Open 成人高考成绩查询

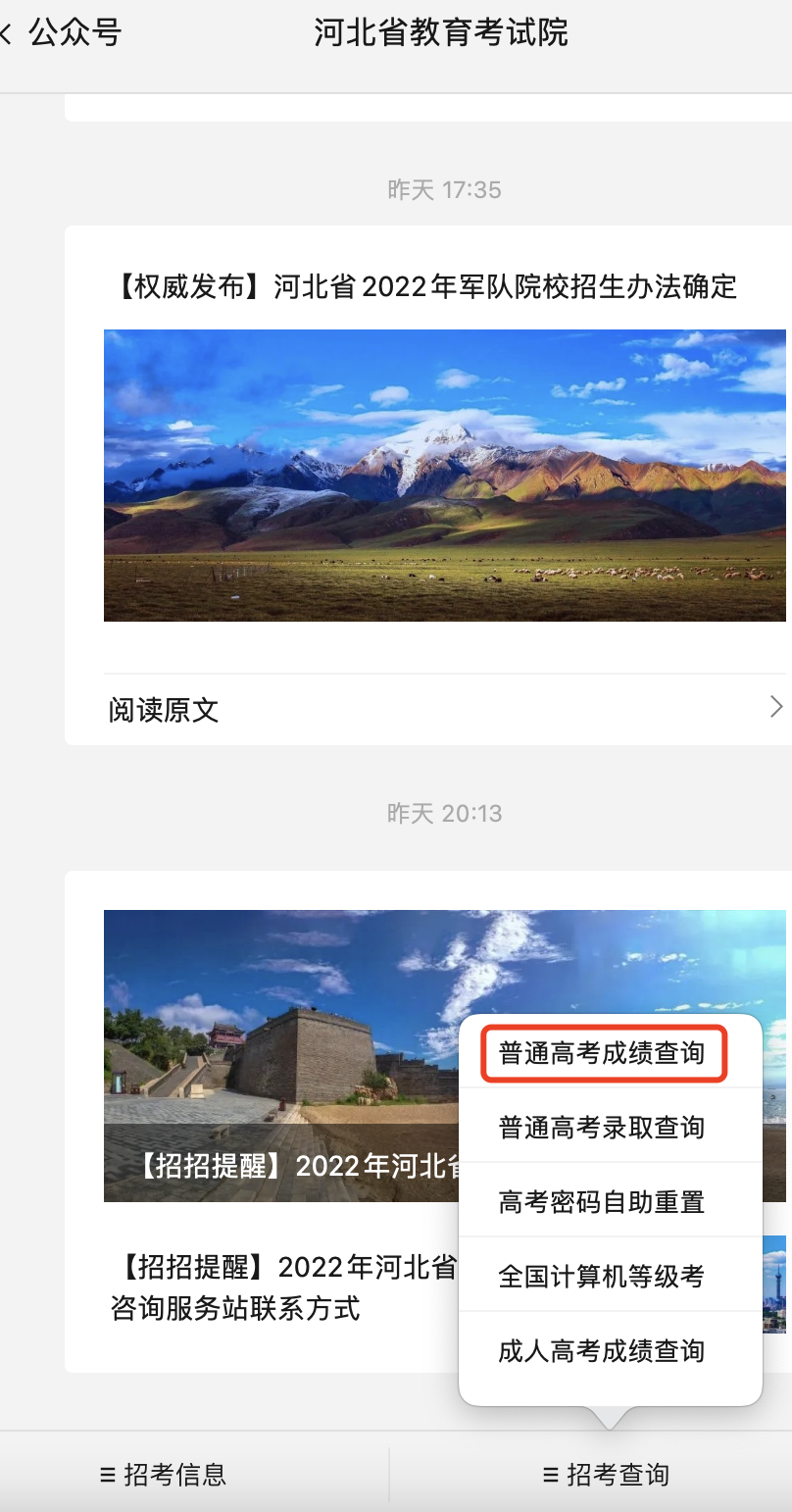(602, 1351)
